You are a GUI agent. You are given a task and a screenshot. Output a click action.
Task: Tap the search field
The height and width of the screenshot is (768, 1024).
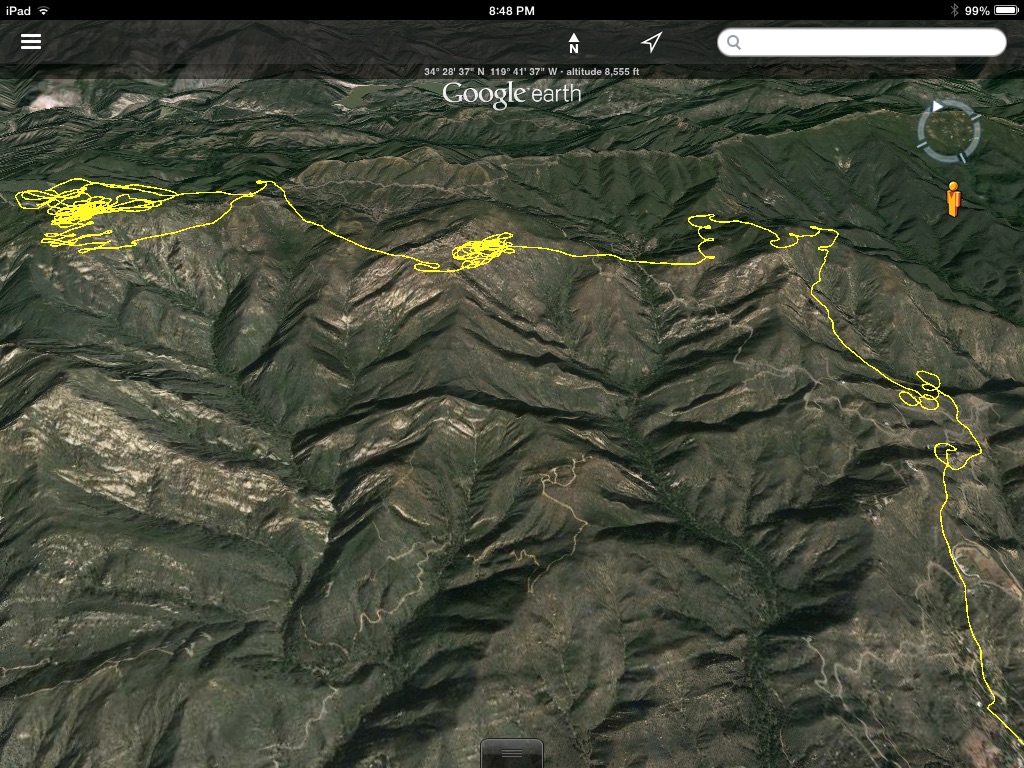[861, 42]
